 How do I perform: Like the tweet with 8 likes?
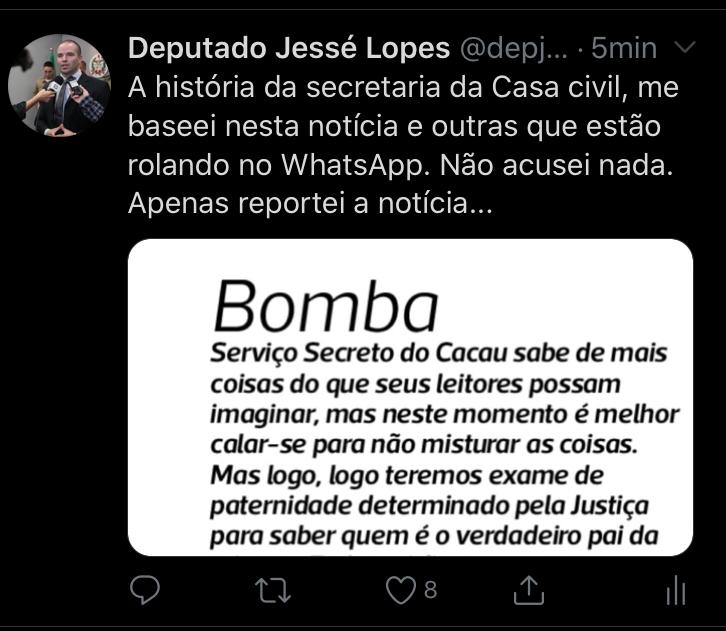click(402, 591)
